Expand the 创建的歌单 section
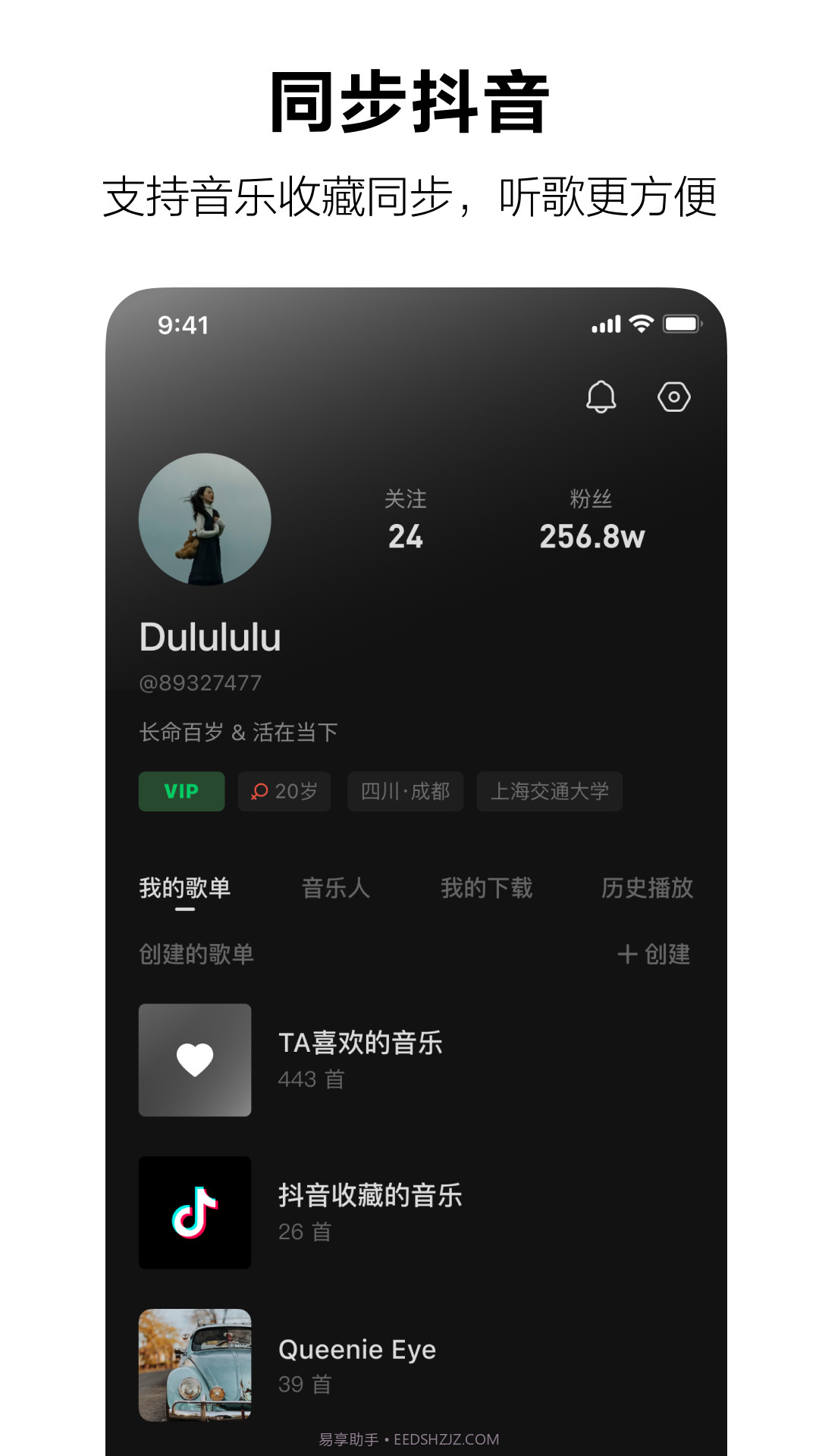This screenshot has width=819, height=1456. 196,954
